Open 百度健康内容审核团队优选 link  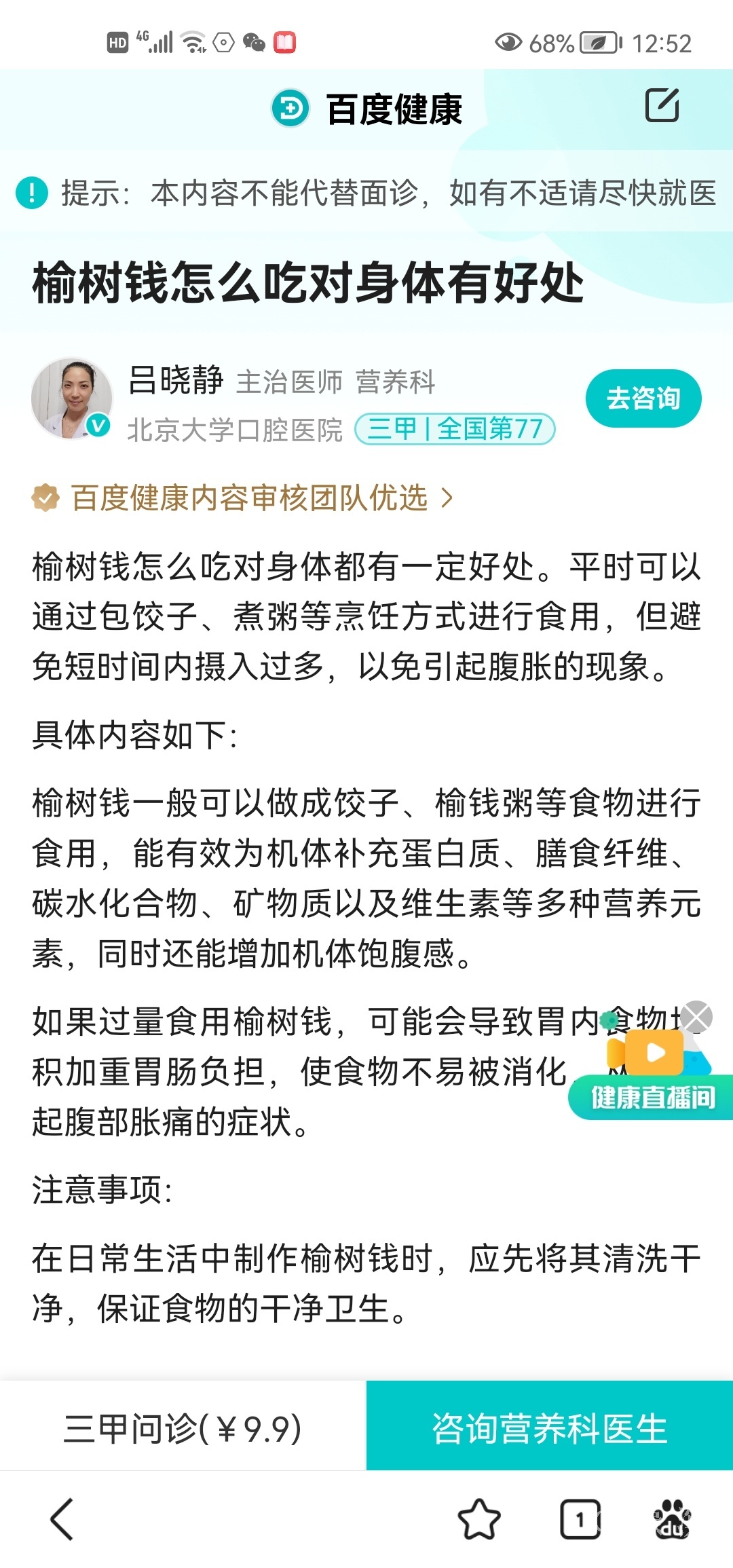tap(249, 498)
